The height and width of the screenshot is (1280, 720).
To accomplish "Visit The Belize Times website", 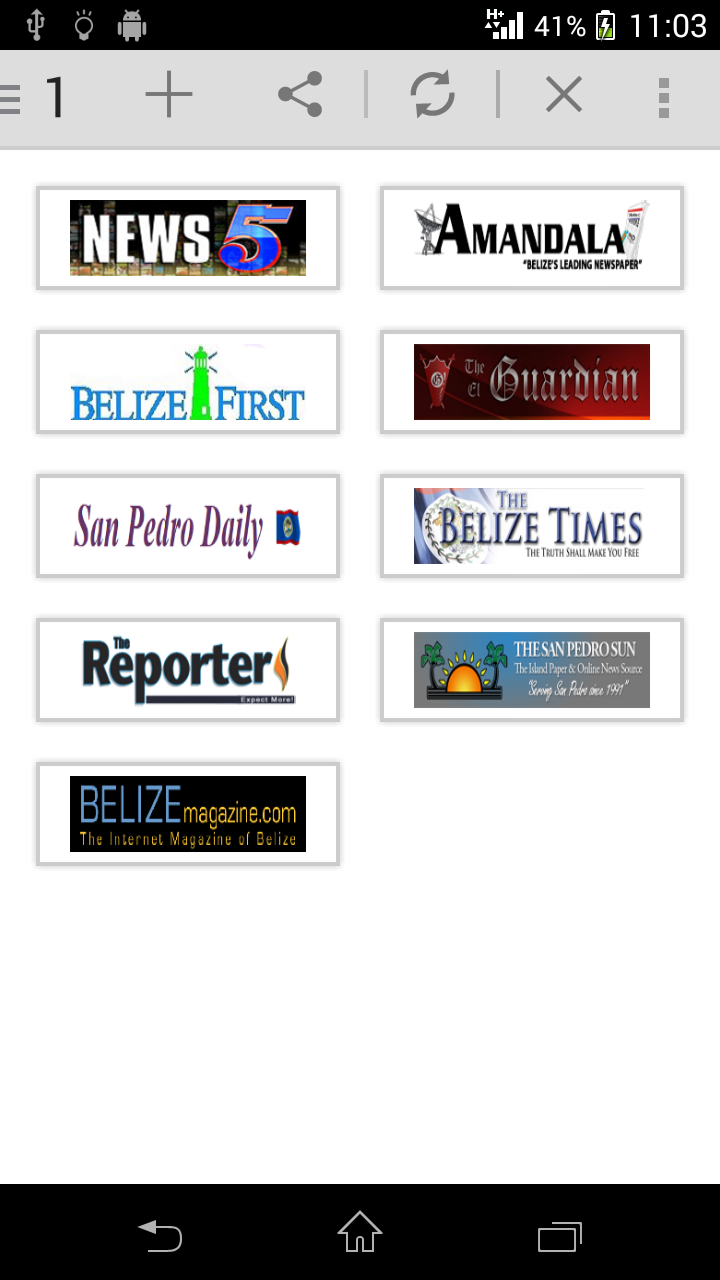I will [531, 526].
